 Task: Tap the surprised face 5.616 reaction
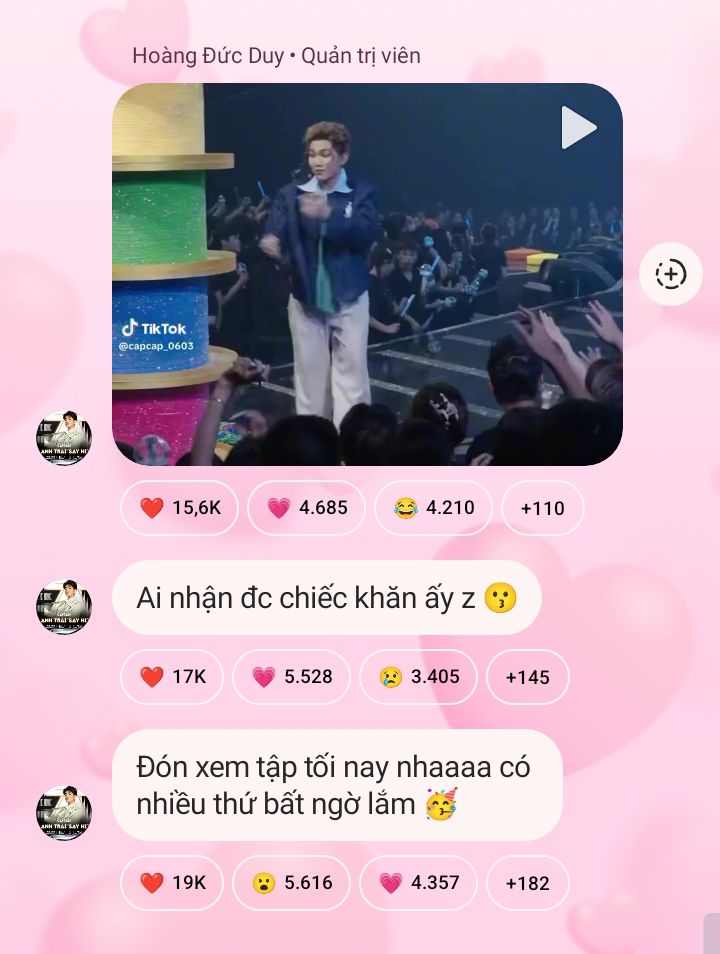[x=291, y=883]
